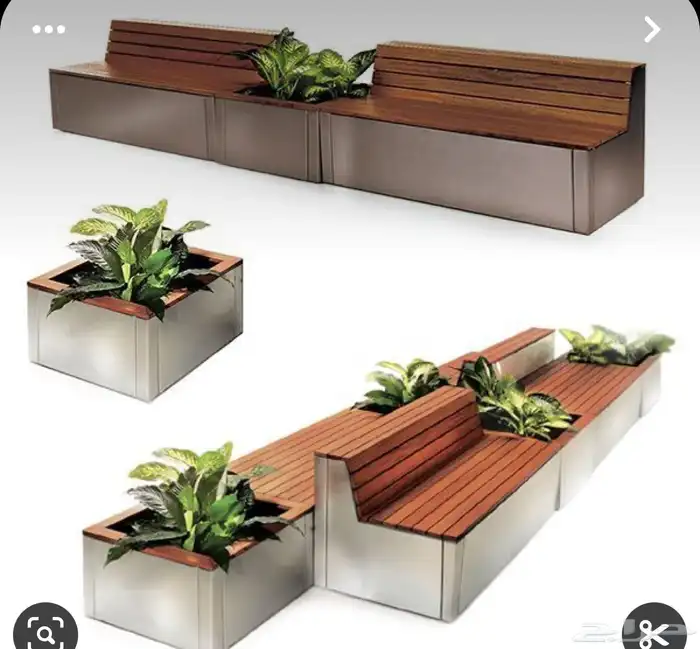Open the three-dot overflow menu

[x=48, y=29]
